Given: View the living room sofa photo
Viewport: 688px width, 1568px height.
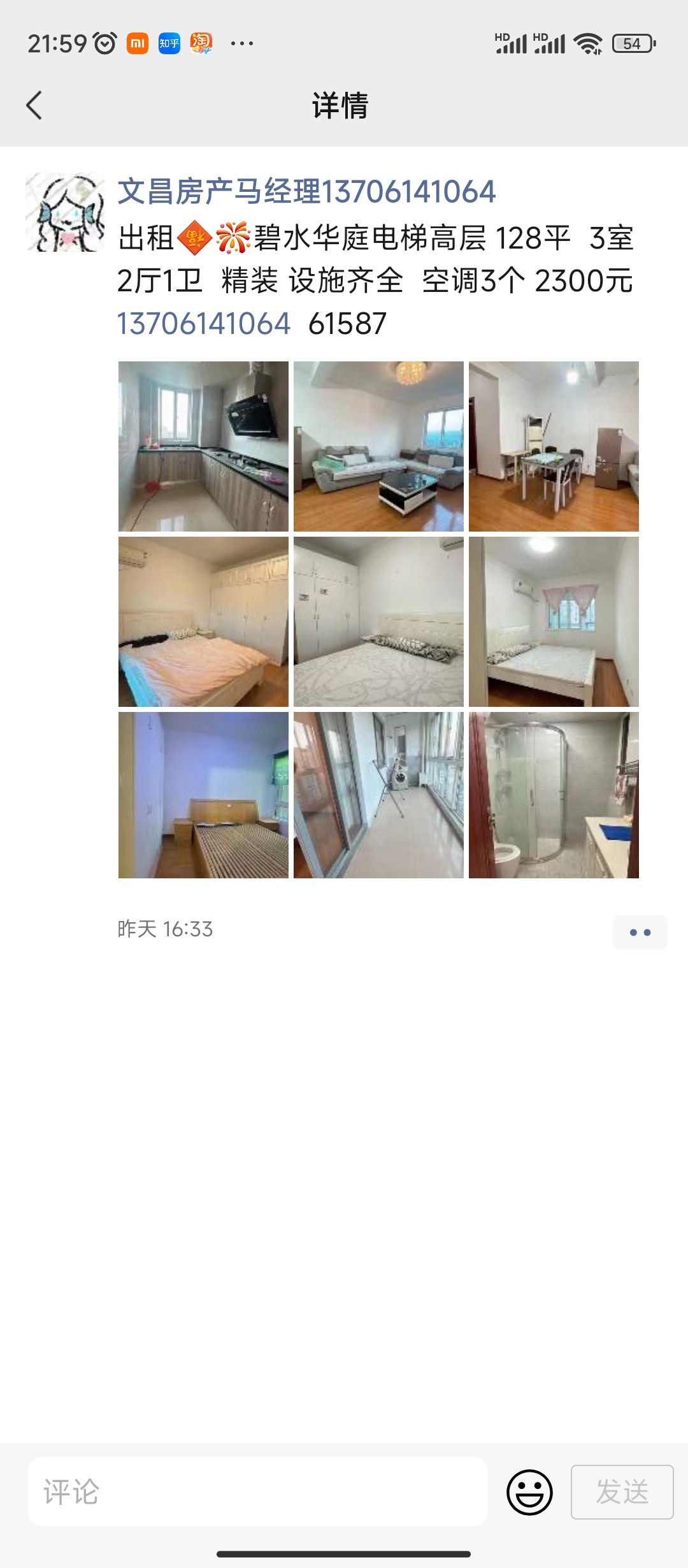Looking at the screenshot, I should coord(378,446).
